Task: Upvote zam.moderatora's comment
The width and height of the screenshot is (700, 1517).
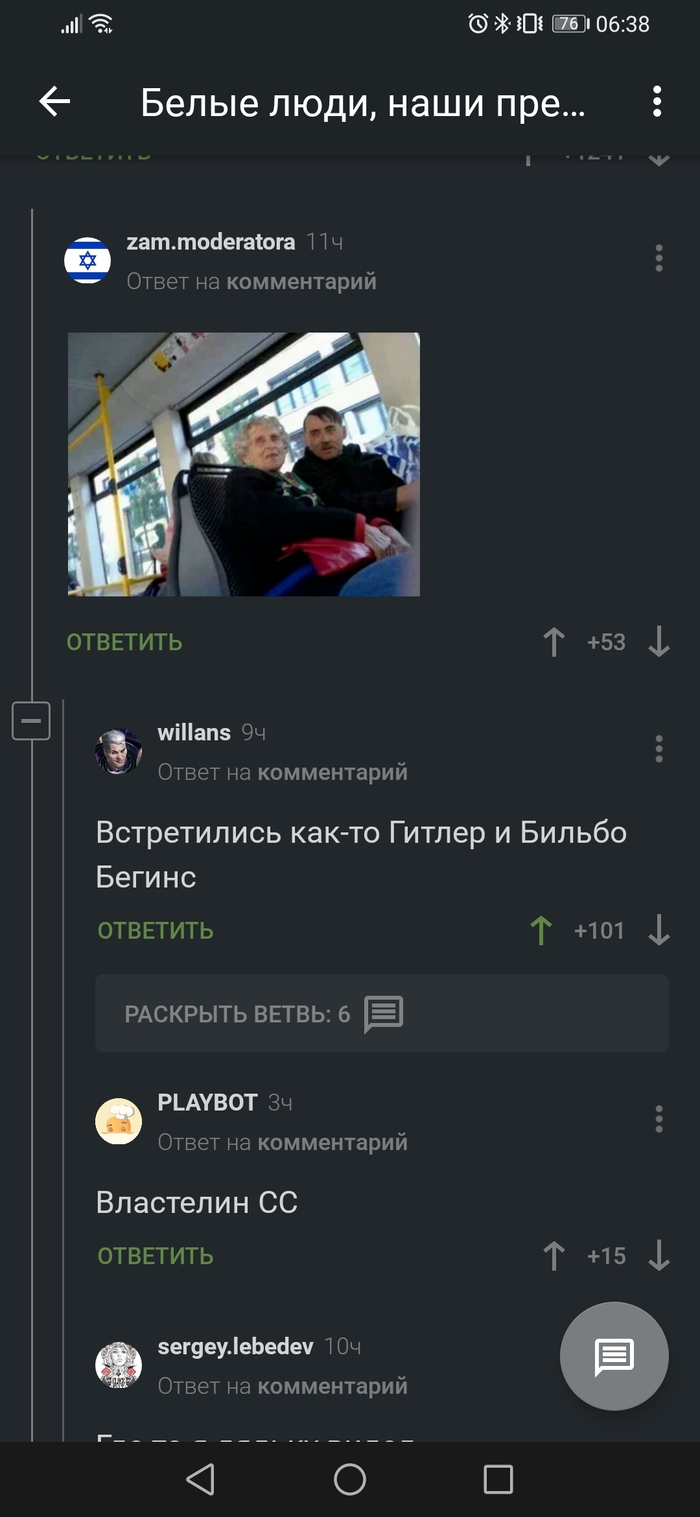Action: click(554, 642)
